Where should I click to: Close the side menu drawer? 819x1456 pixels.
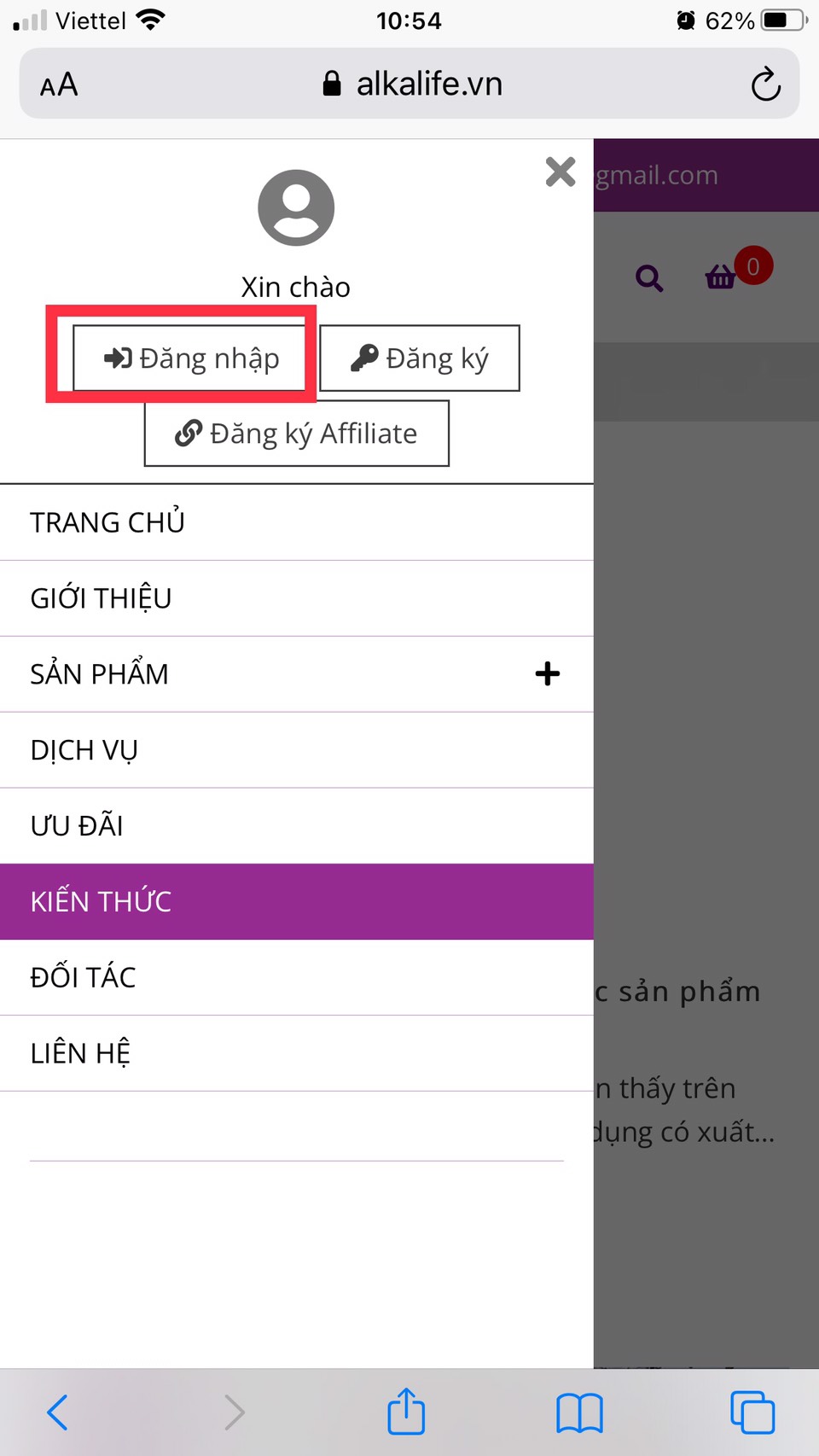click(x=561, y=172)
